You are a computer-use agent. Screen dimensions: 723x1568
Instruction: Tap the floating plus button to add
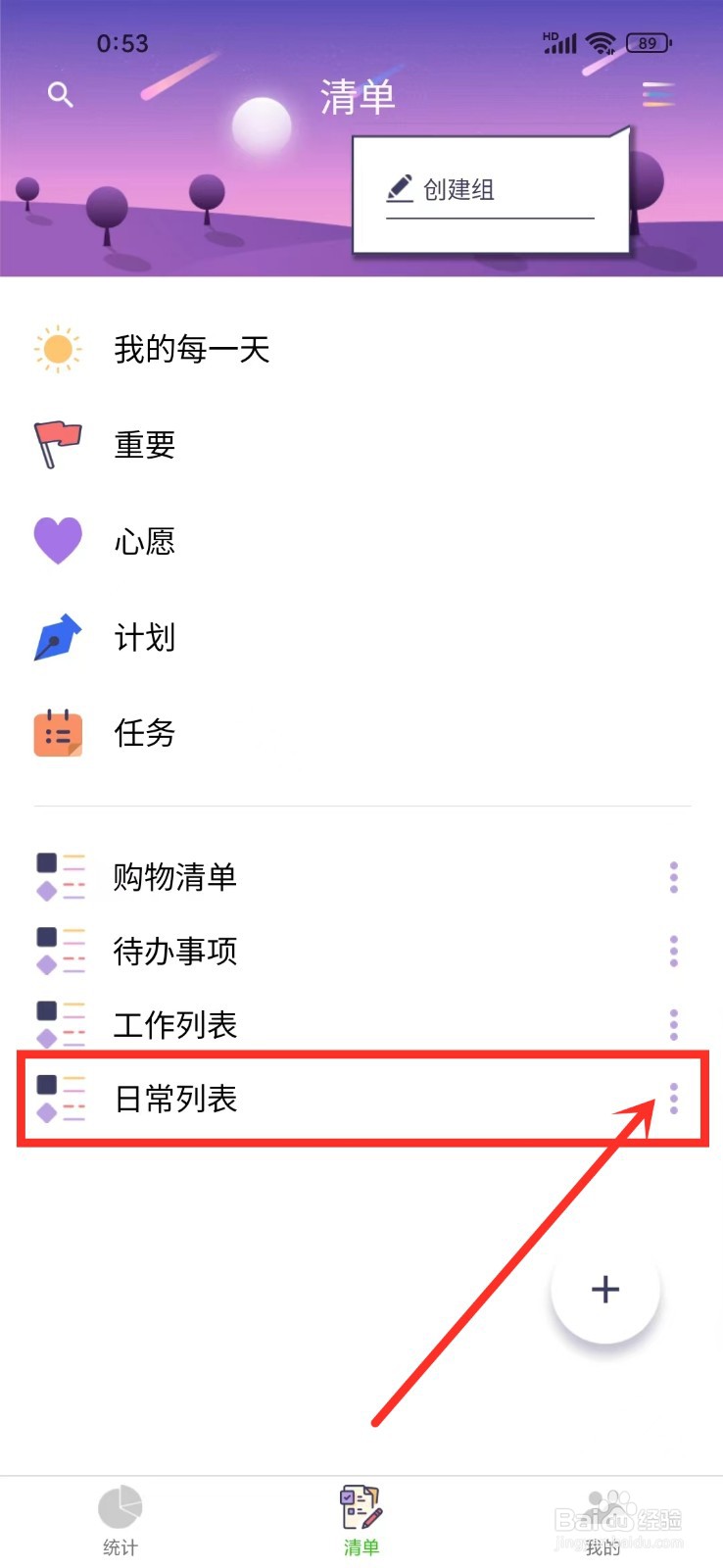(605, 1291)
